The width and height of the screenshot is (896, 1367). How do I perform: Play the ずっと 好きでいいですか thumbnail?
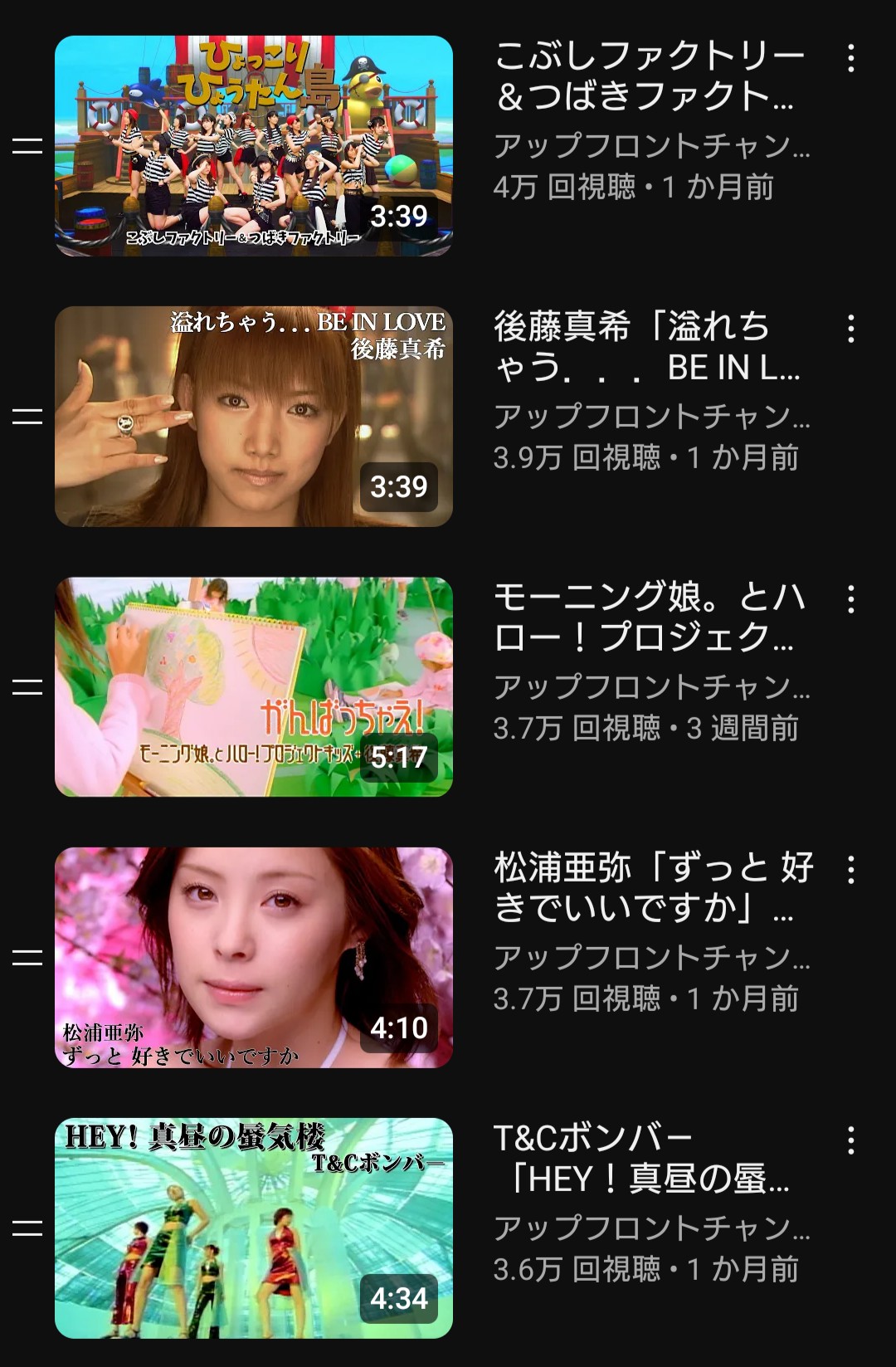point(253,957)
